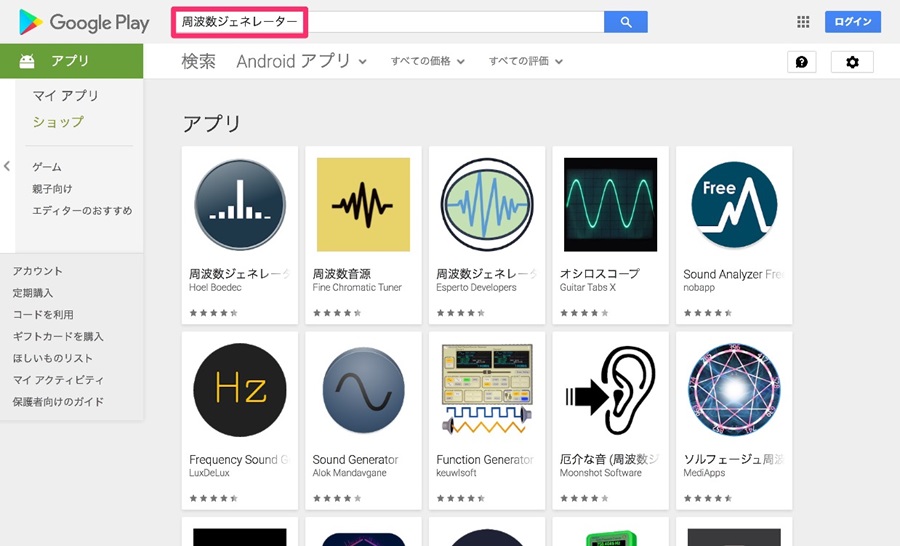Viewport: 900px width, 546px height.
Task: Select マイ アプリ in the sidebar
Action: point(65,95)
